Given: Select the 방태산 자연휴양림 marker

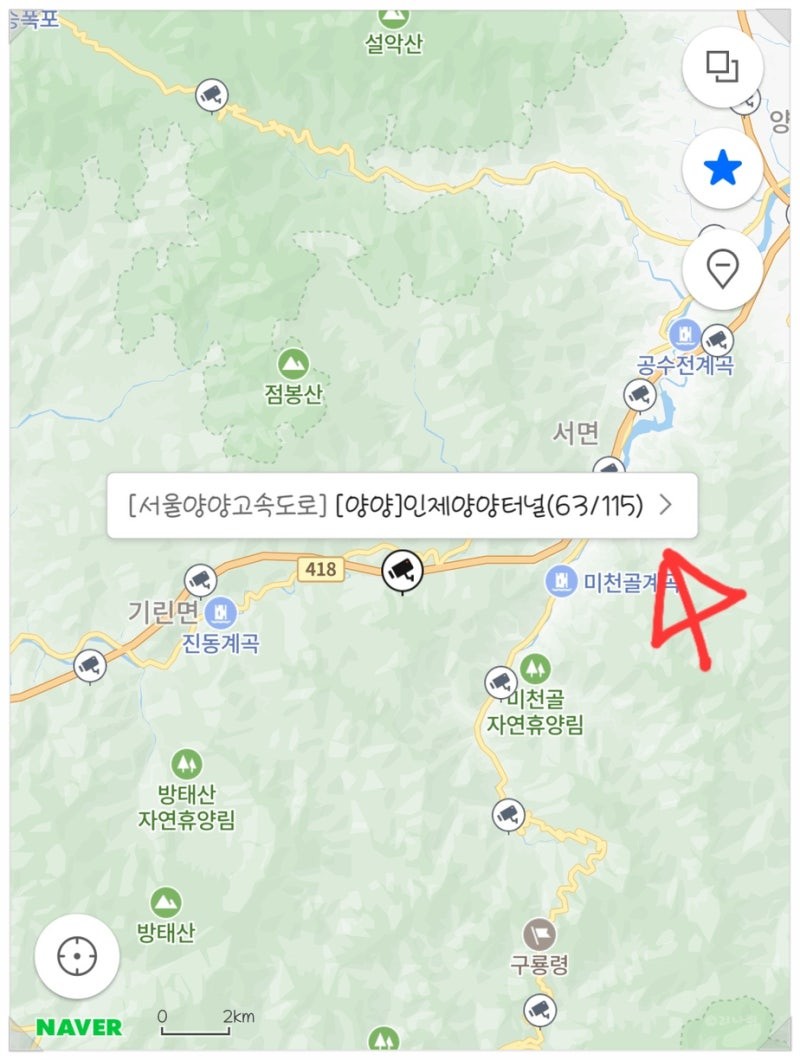Looking at the screenshot, I should pyautogui.click(x=186, y=765).
